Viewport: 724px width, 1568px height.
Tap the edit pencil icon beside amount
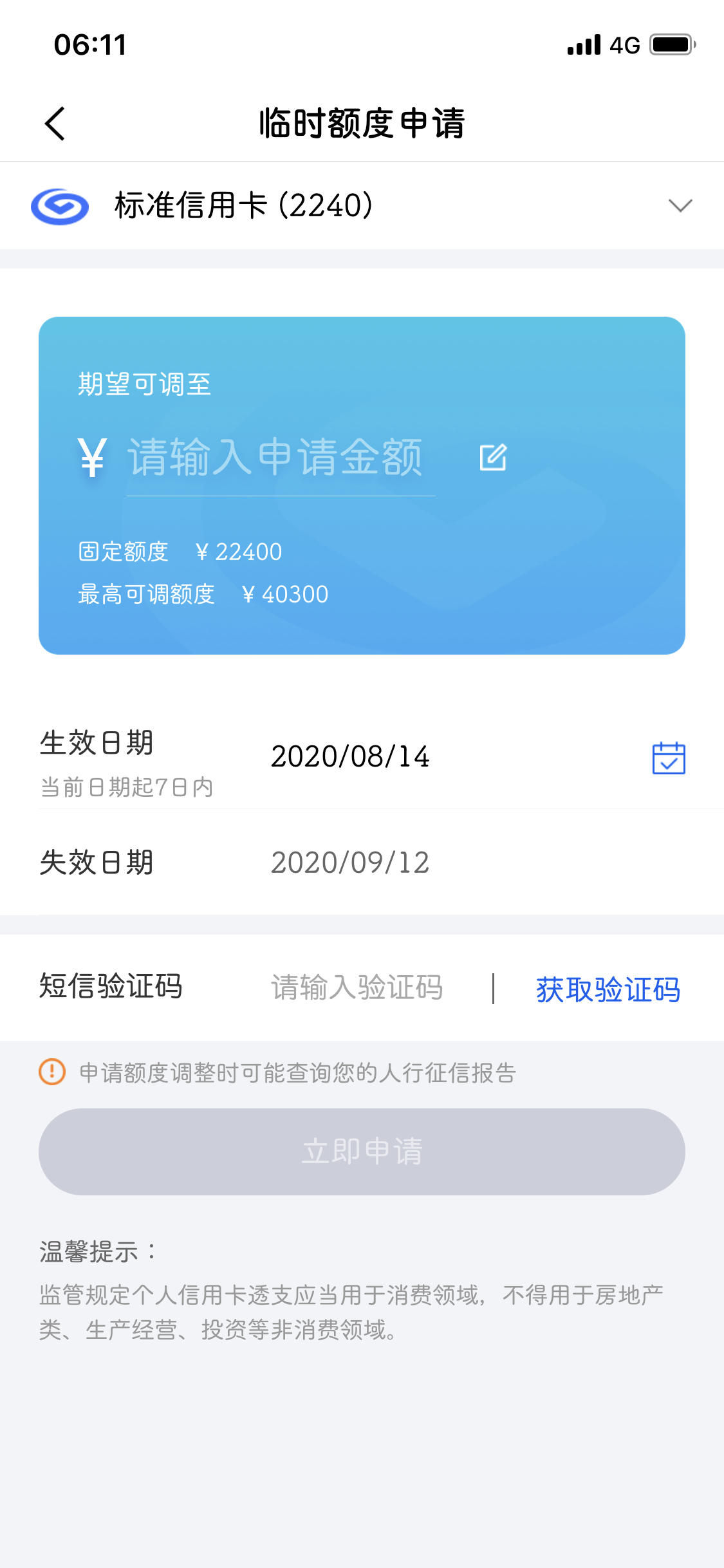(494, 458)
